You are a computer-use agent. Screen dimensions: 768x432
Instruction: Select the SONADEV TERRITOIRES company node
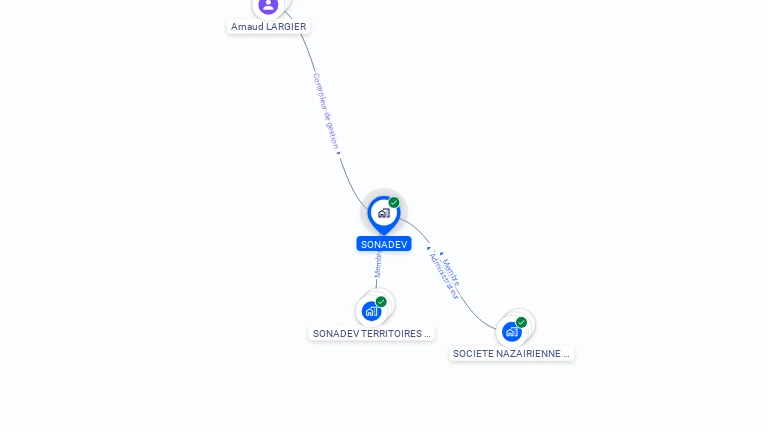(x=372, y=310)
